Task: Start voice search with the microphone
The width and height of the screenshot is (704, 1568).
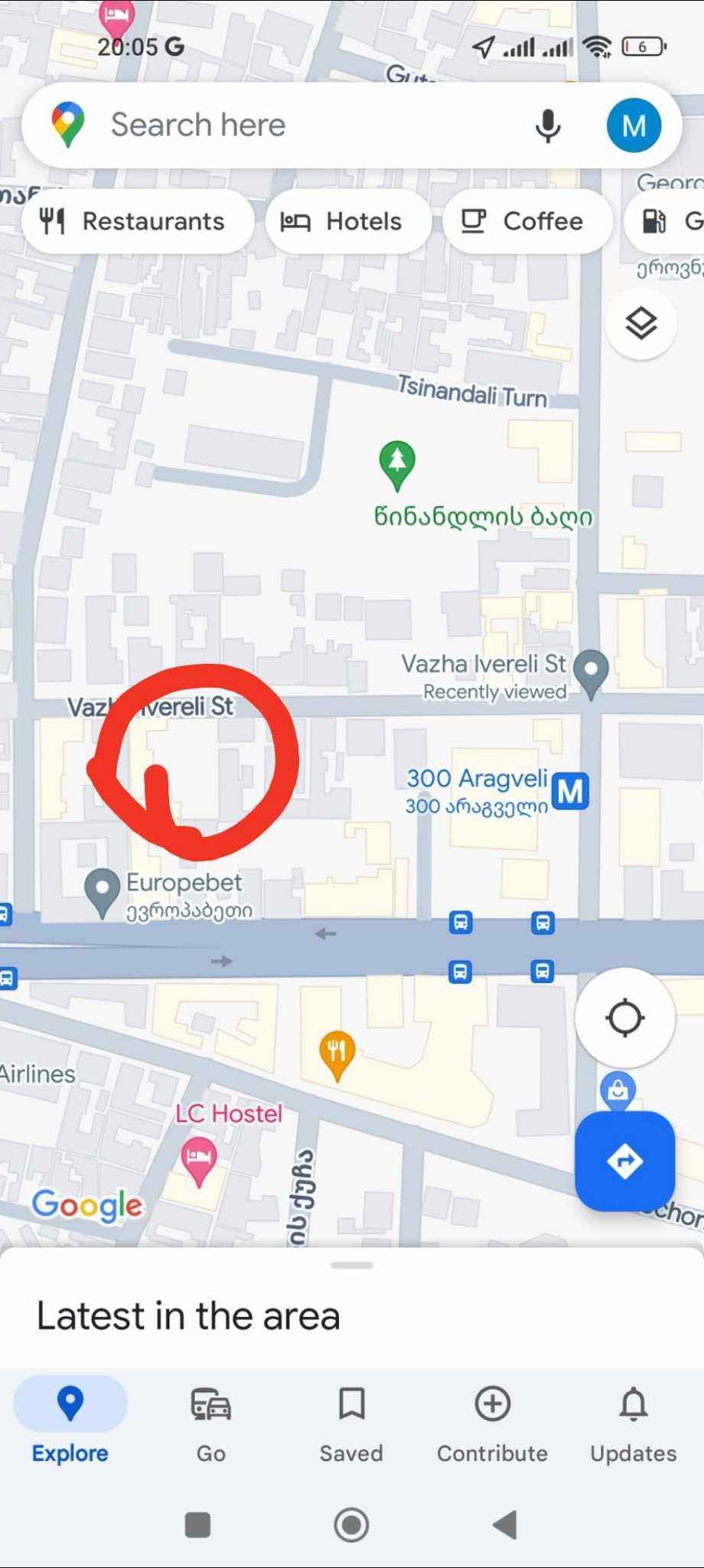Action: [x=548, y=126]
